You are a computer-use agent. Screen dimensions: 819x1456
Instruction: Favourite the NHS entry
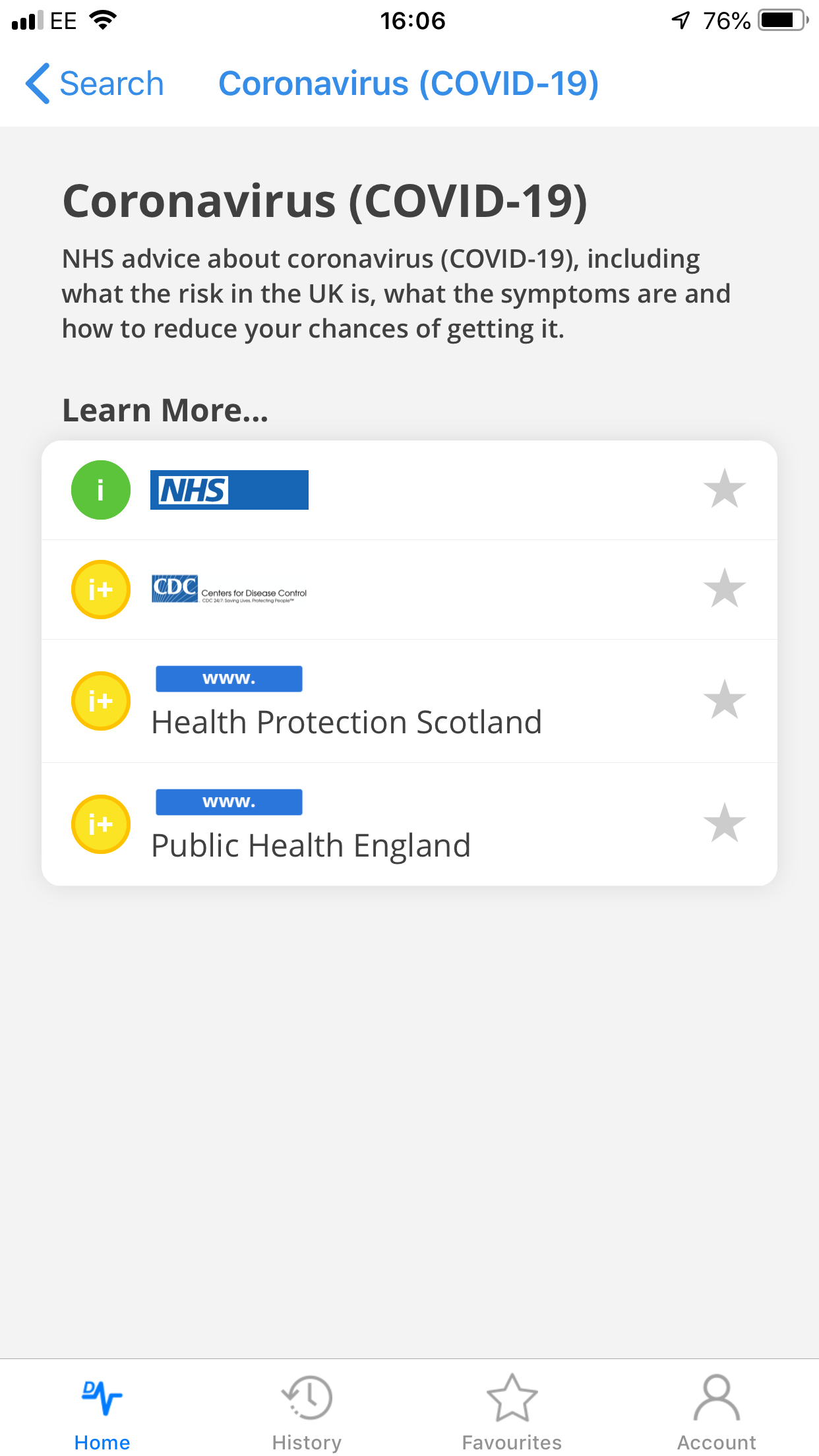coord(725,491)
